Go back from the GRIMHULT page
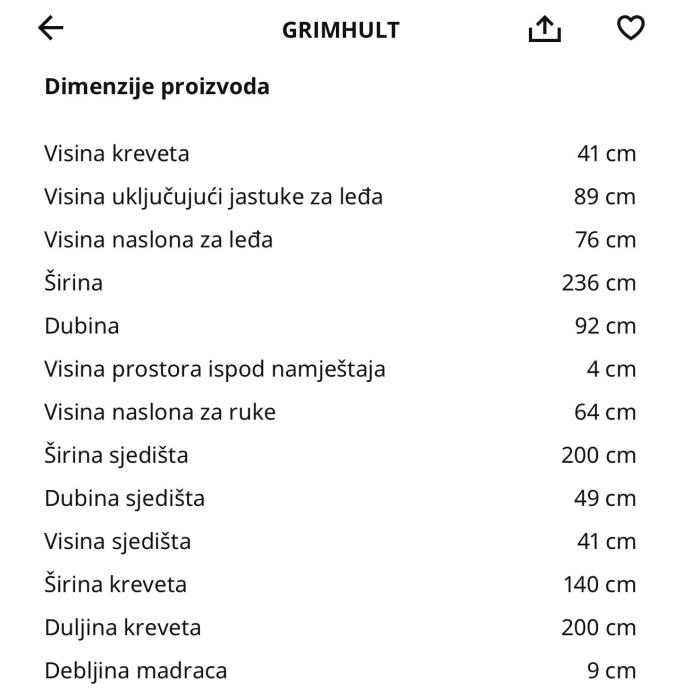Viewport: 682px width, 690px height. (x=50, y=29)
